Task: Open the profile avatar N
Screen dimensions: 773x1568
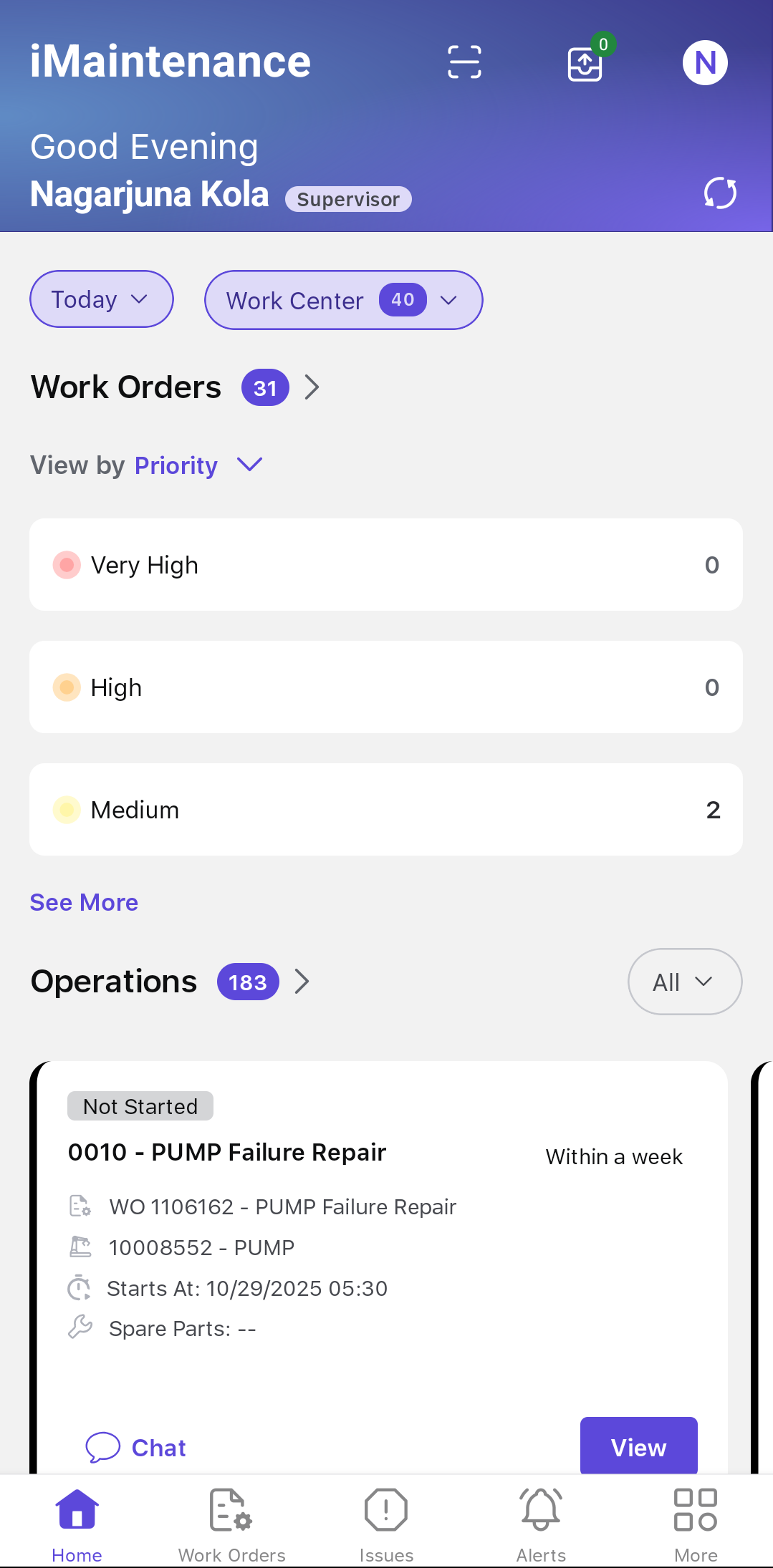Action: pos(705,63)
